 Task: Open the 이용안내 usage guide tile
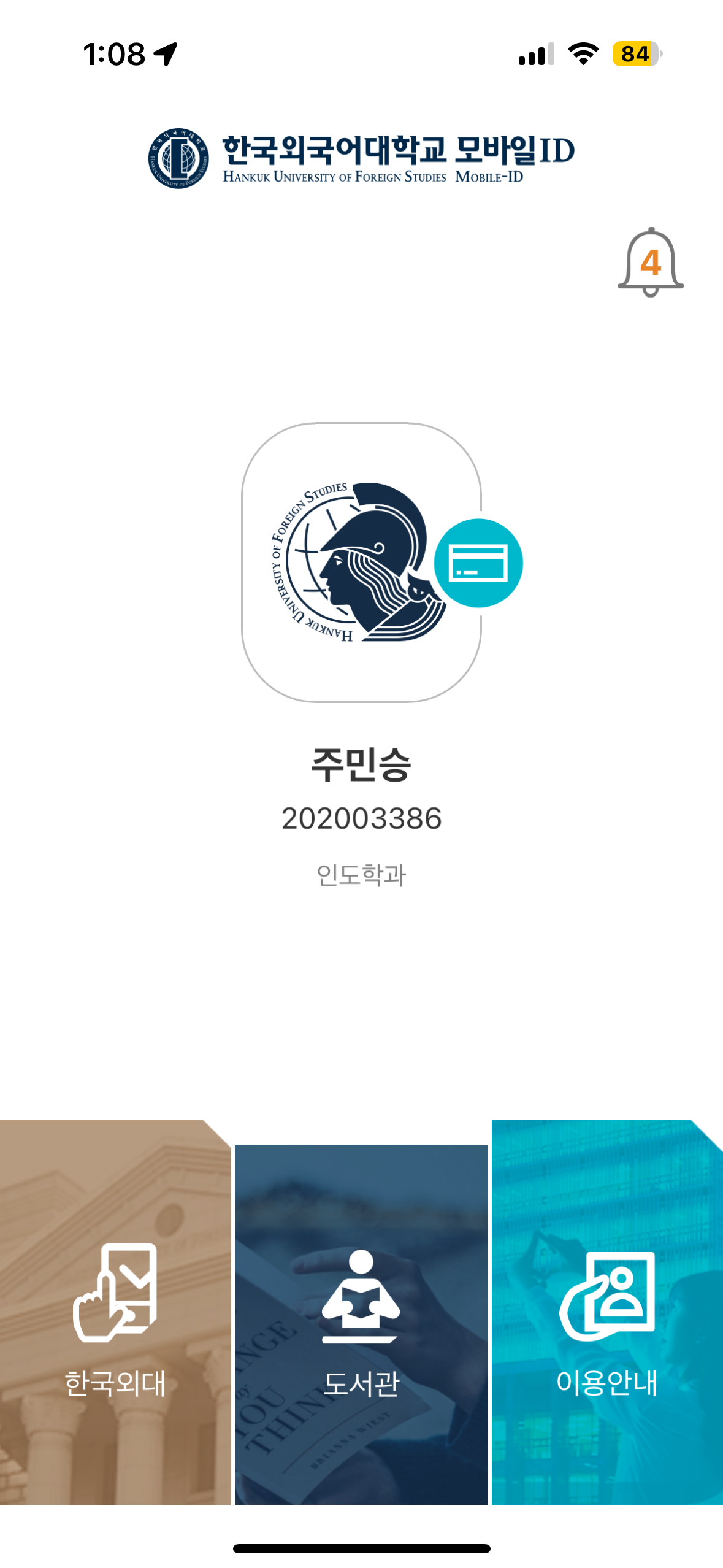[607, 1312]
